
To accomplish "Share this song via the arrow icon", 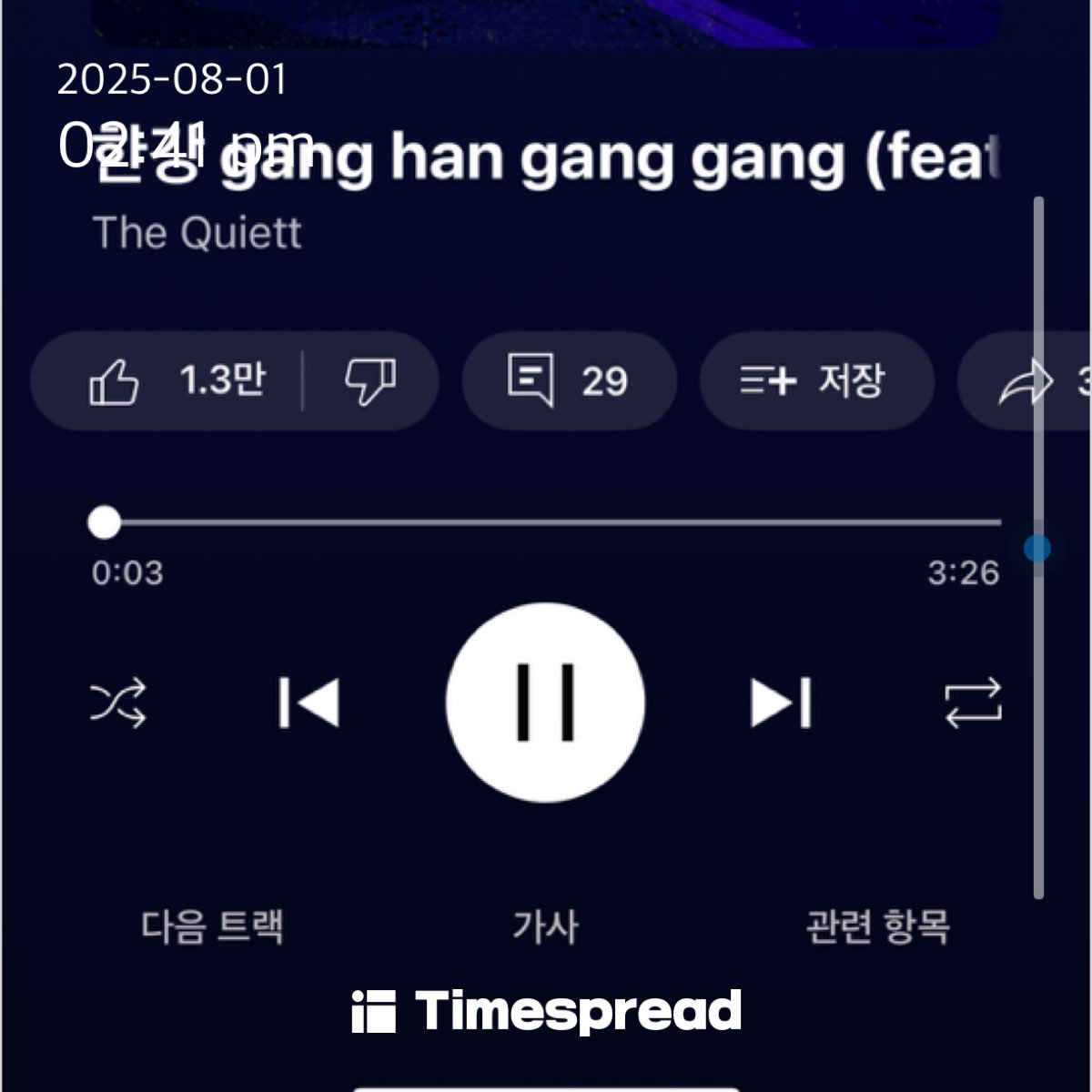I will click(x=1026, y=382).
